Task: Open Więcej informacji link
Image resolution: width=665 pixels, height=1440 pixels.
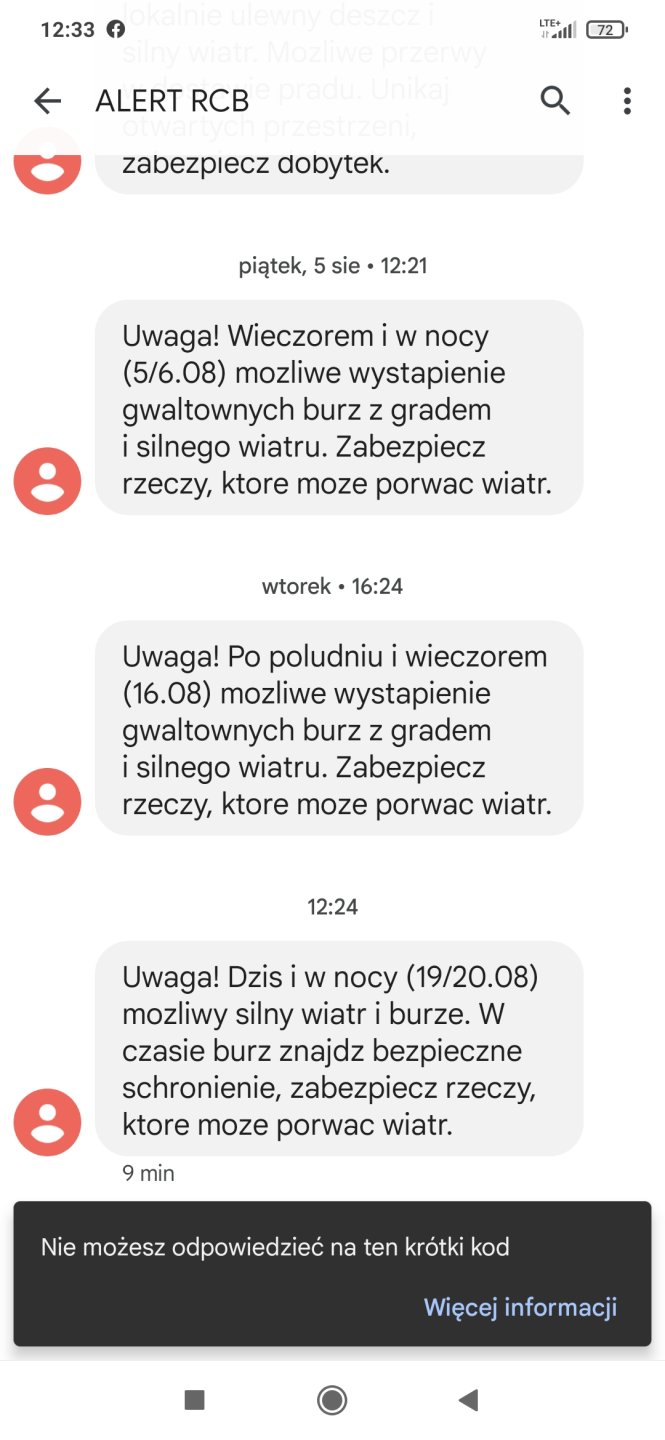Action: click(x=520, y=1307)
